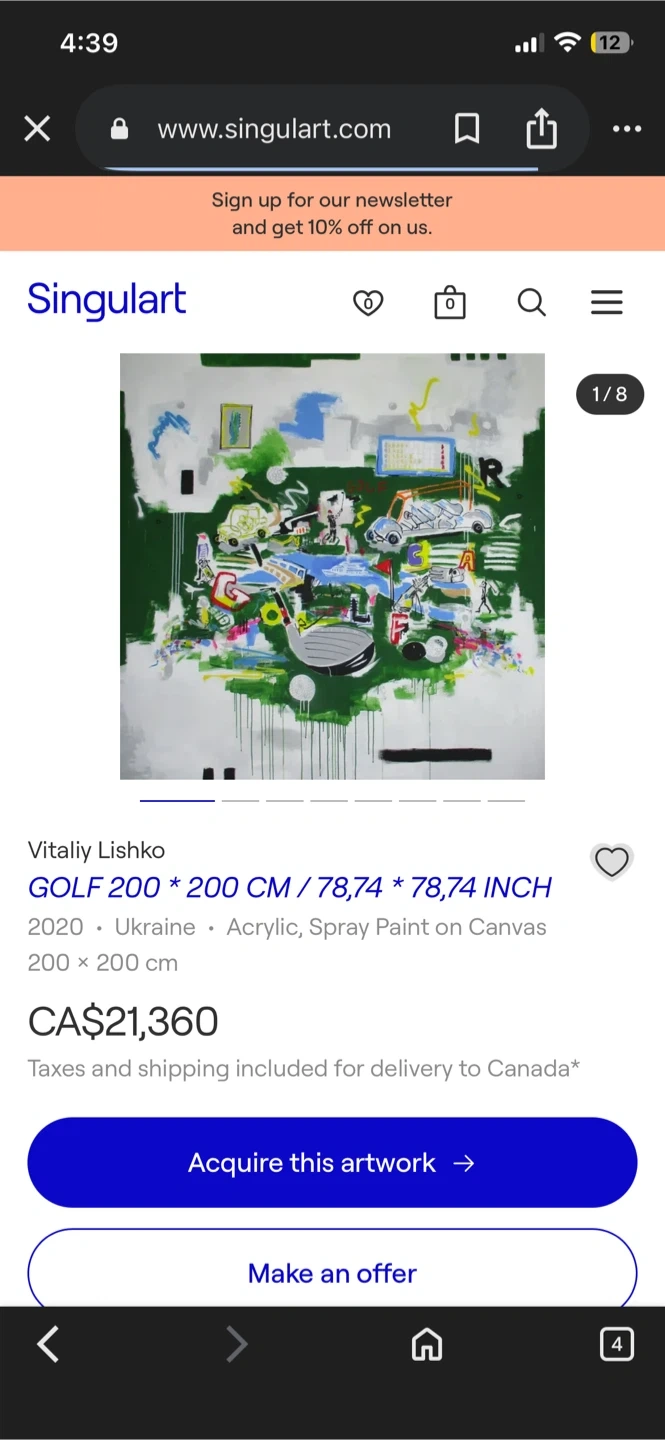Tap the singulart.com address bar
The image size is (665, 1440).
pyautogui.click(x=273, y=129)
